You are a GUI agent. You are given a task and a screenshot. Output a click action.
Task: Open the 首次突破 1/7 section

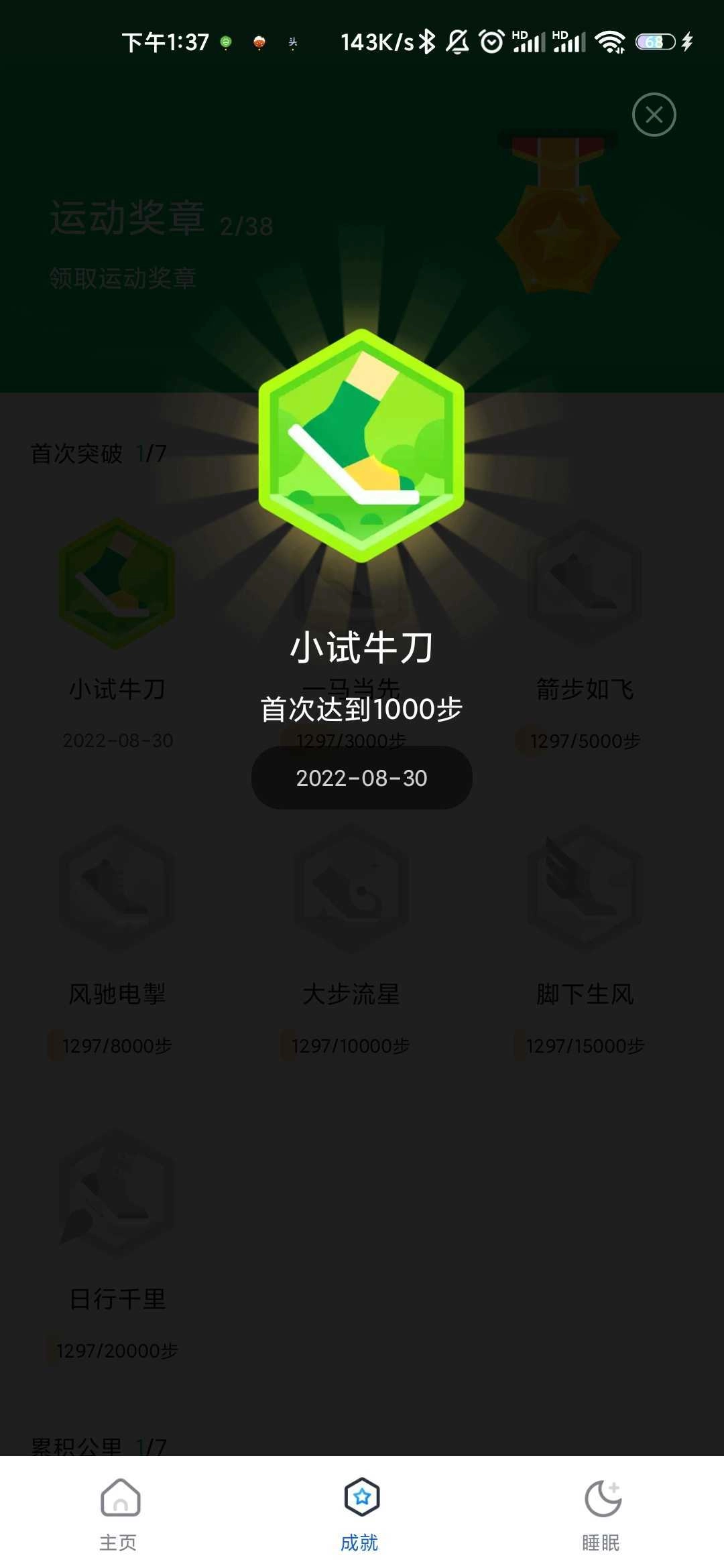pos(97,452)
